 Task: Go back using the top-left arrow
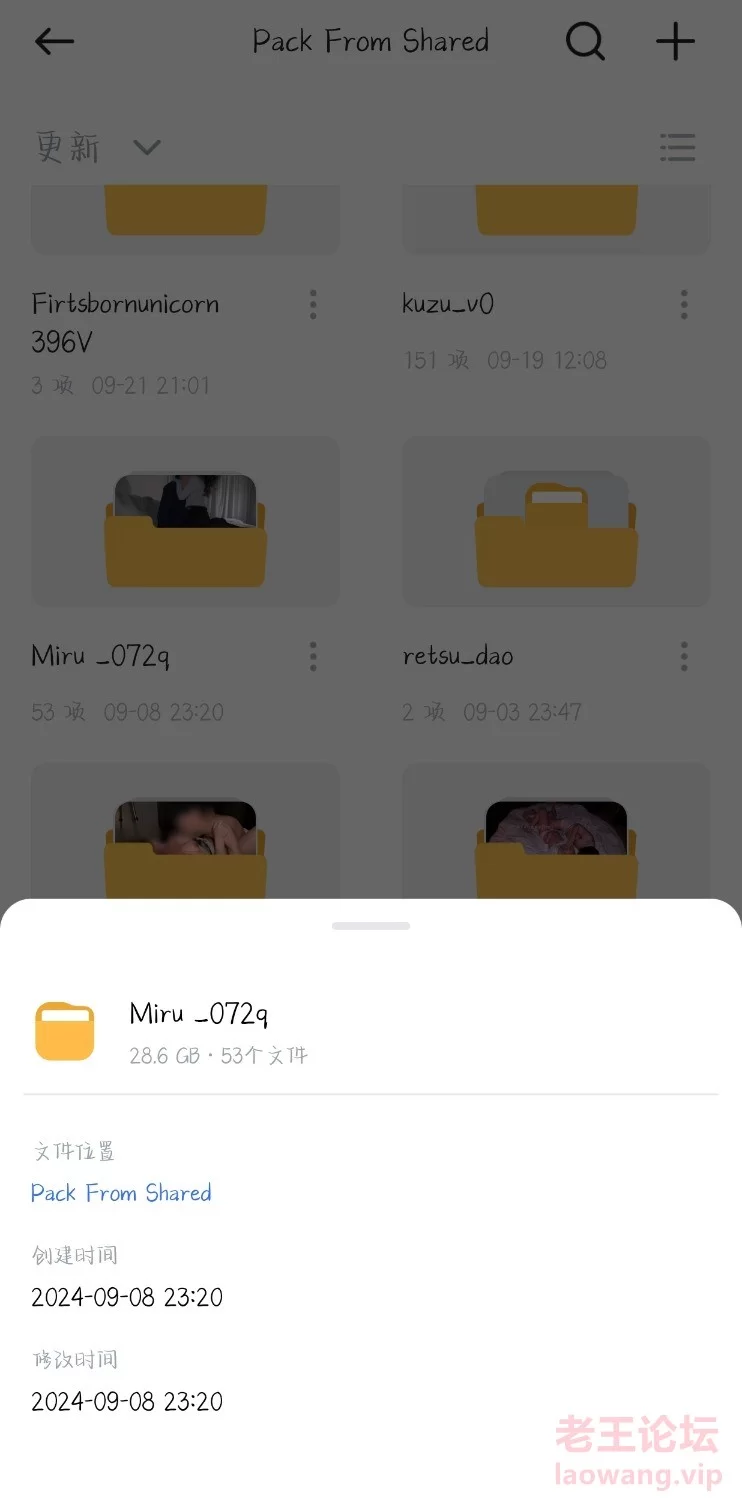(54, 41)
